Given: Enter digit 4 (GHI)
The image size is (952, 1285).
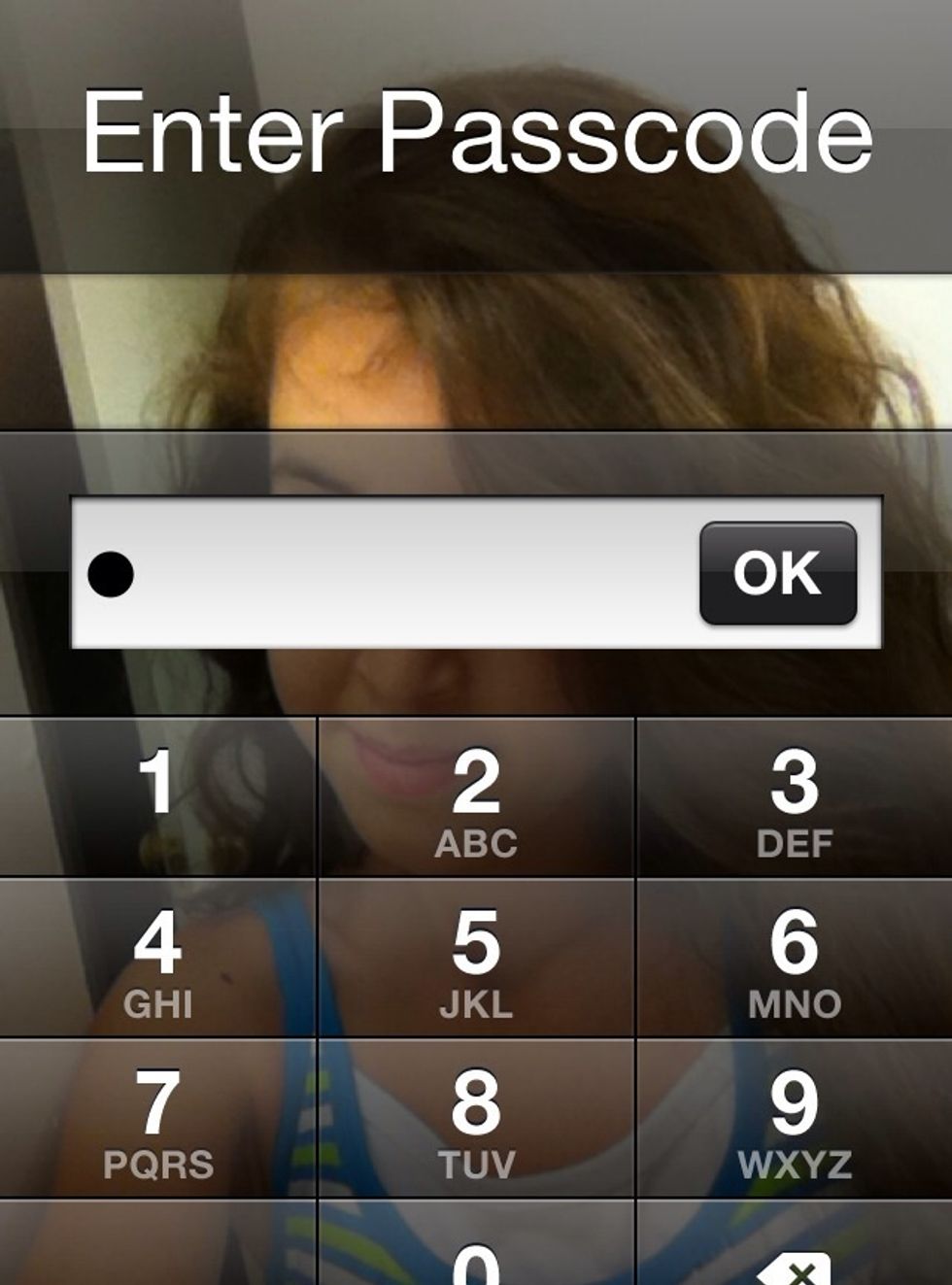Looking at the screenshot, I should click(157, 959).
